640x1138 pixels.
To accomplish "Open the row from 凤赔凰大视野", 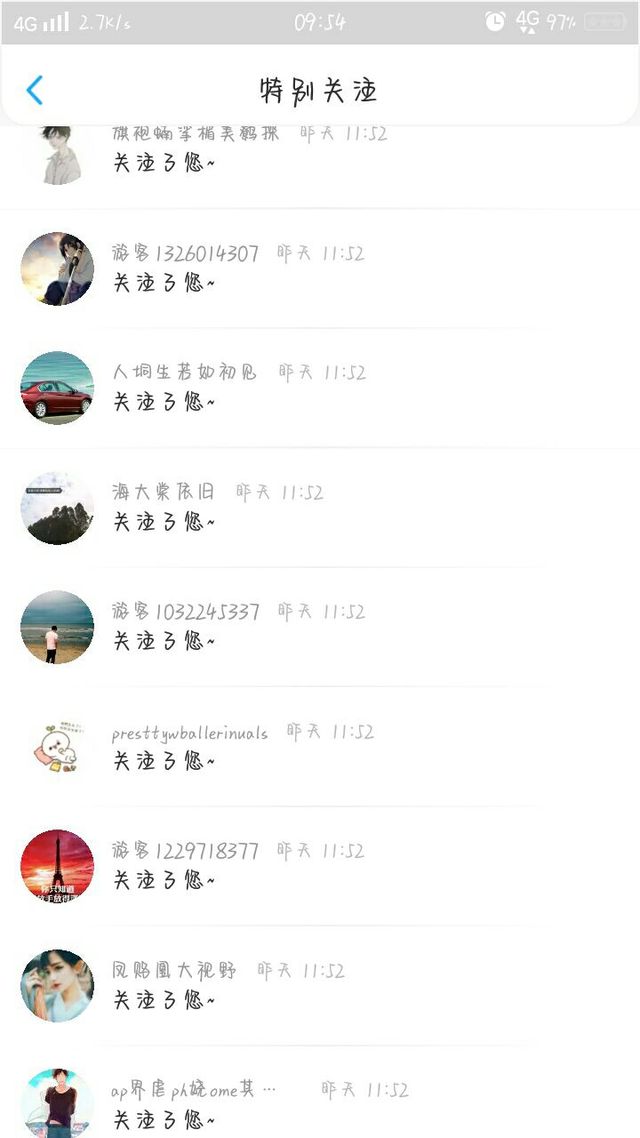I will point(320,986).
